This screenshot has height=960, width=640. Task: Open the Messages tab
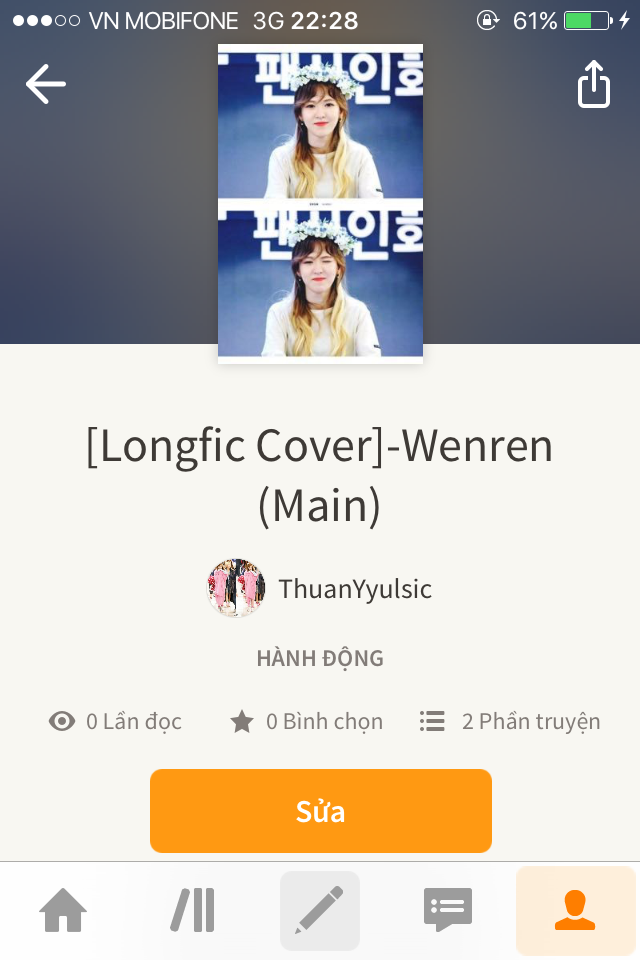click(x=447, y=911)
